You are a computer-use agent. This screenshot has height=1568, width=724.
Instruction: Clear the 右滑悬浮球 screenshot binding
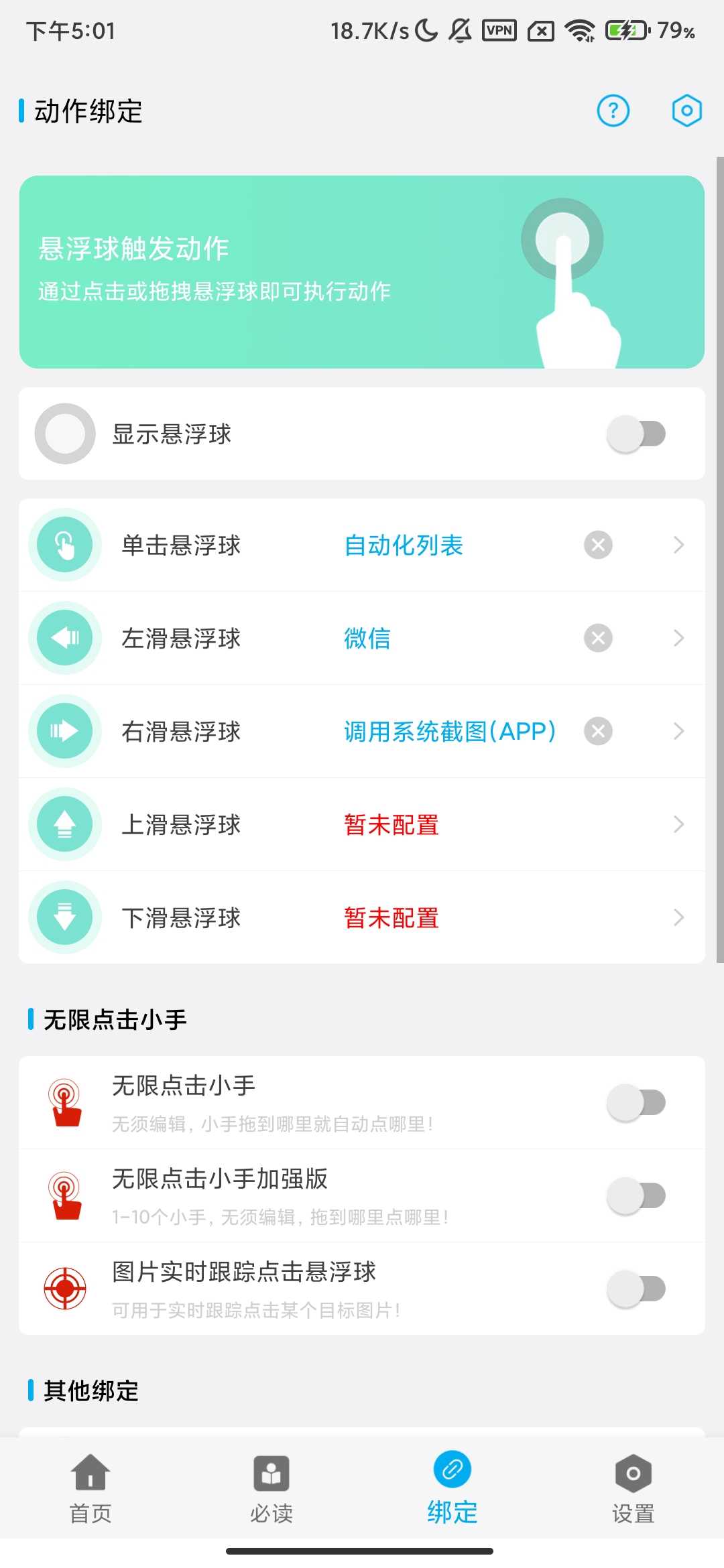click(x=597, y=731)
